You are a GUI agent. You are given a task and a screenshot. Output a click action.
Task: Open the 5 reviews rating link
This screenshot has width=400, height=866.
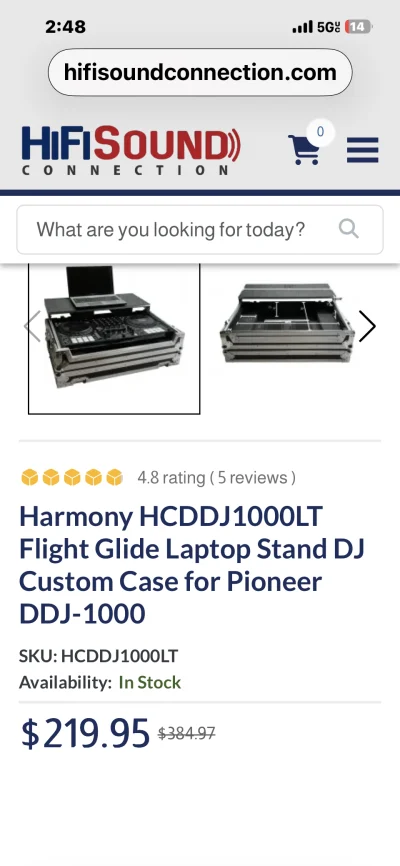pos(217,478)
